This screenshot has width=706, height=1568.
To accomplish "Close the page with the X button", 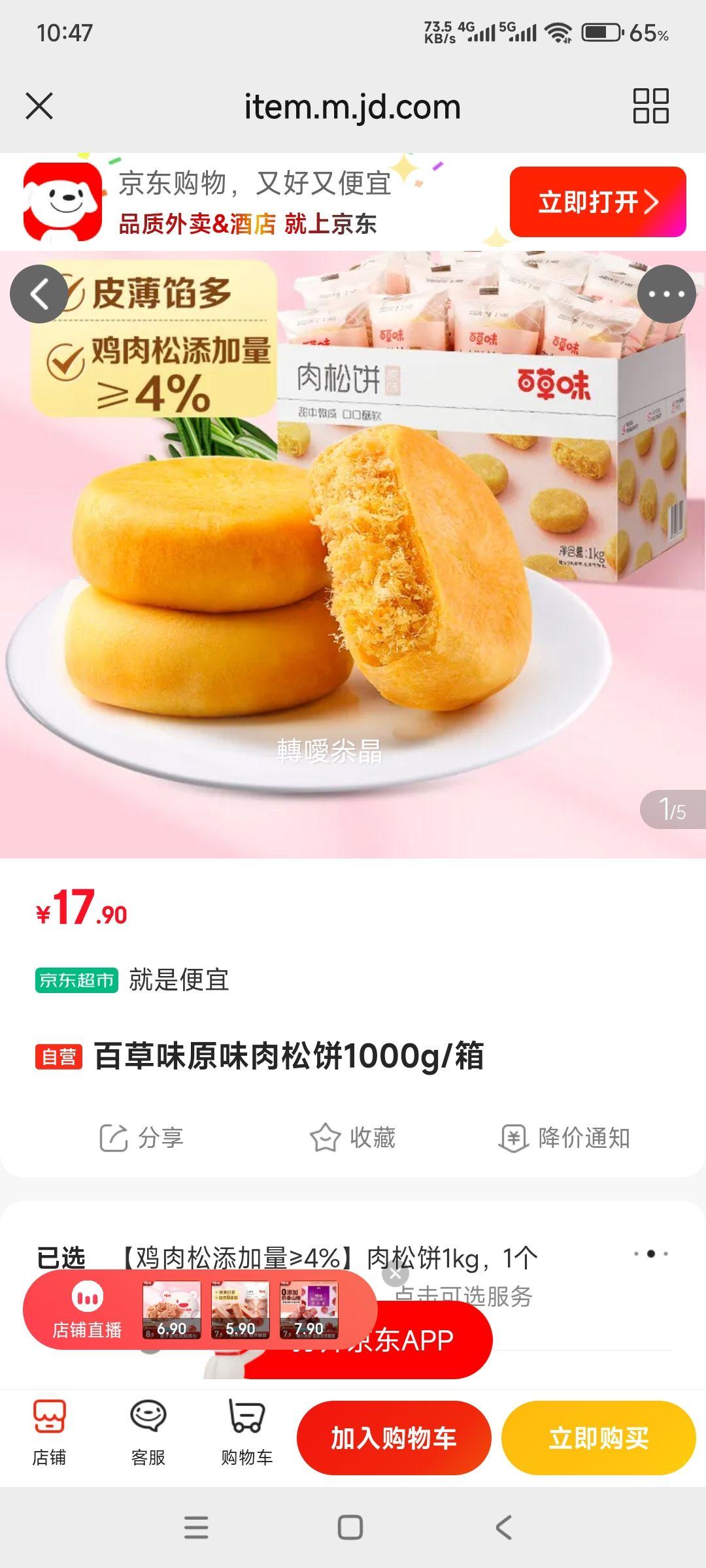I will [39, 106].
